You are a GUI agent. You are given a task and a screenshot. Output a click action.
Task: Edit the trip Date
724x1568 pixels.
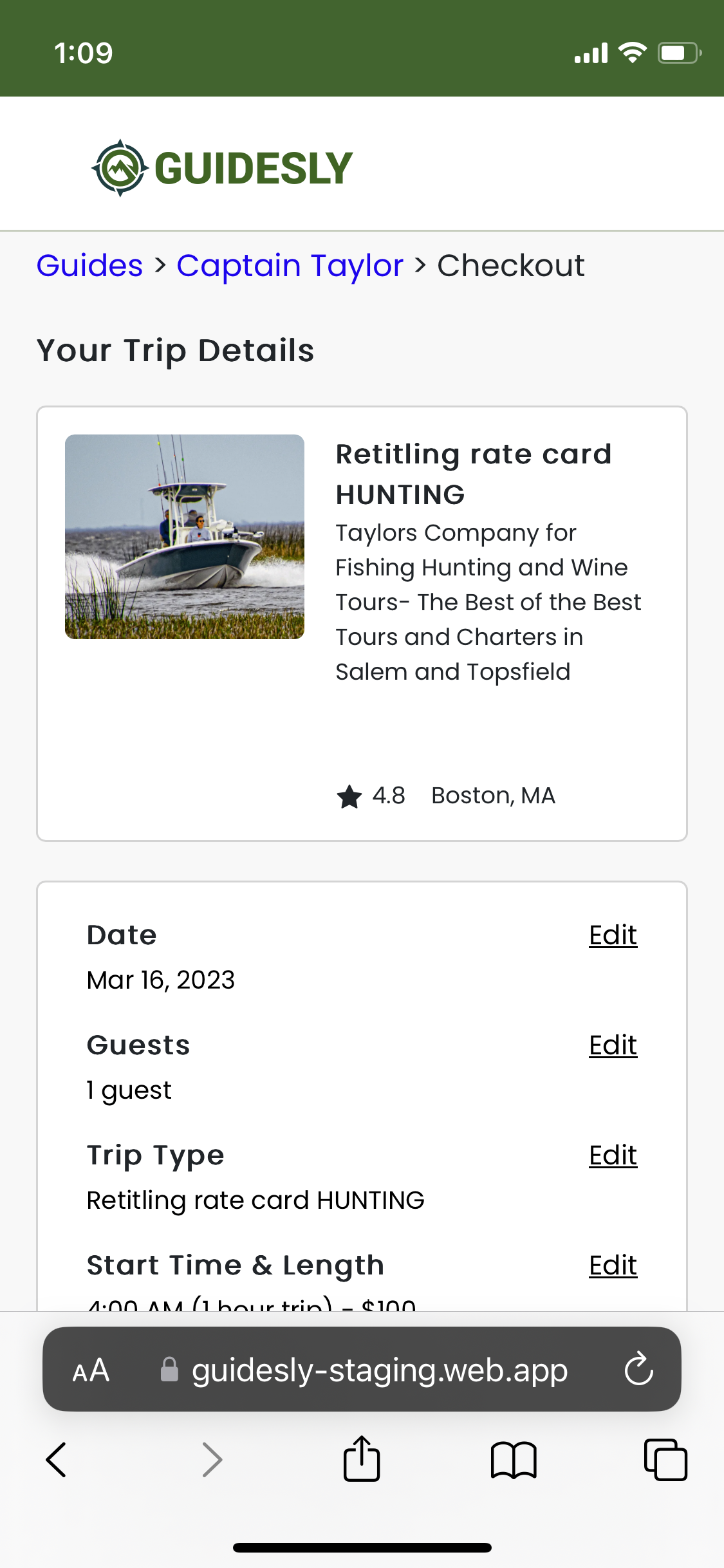[x=612, y=935]
